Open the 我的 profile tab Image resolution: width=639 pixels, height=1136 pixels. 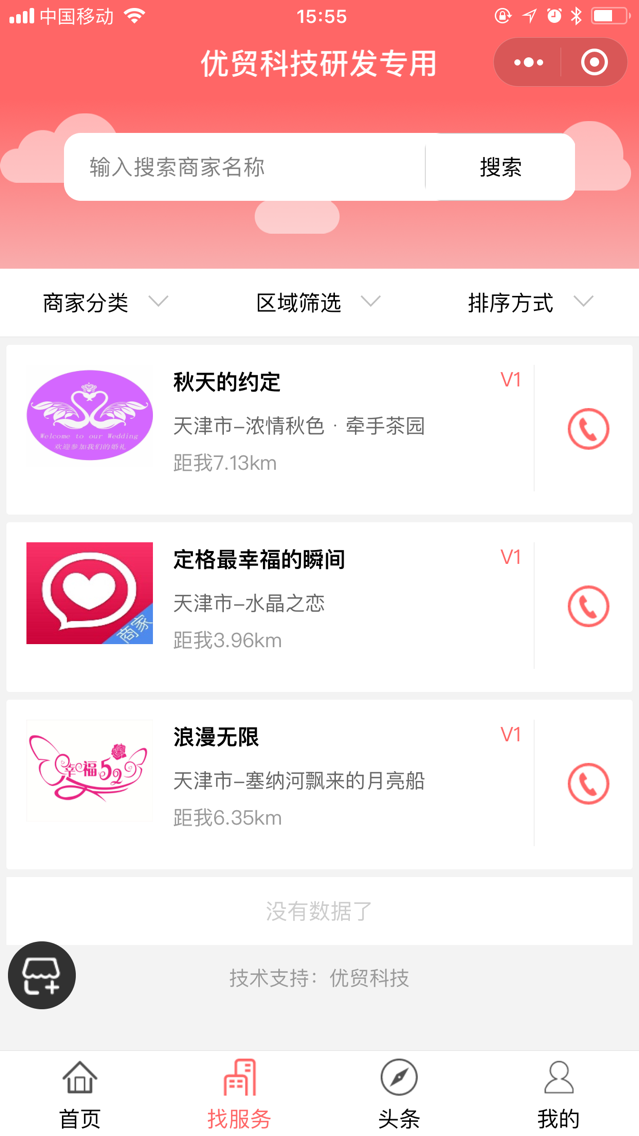(558, 1094)
